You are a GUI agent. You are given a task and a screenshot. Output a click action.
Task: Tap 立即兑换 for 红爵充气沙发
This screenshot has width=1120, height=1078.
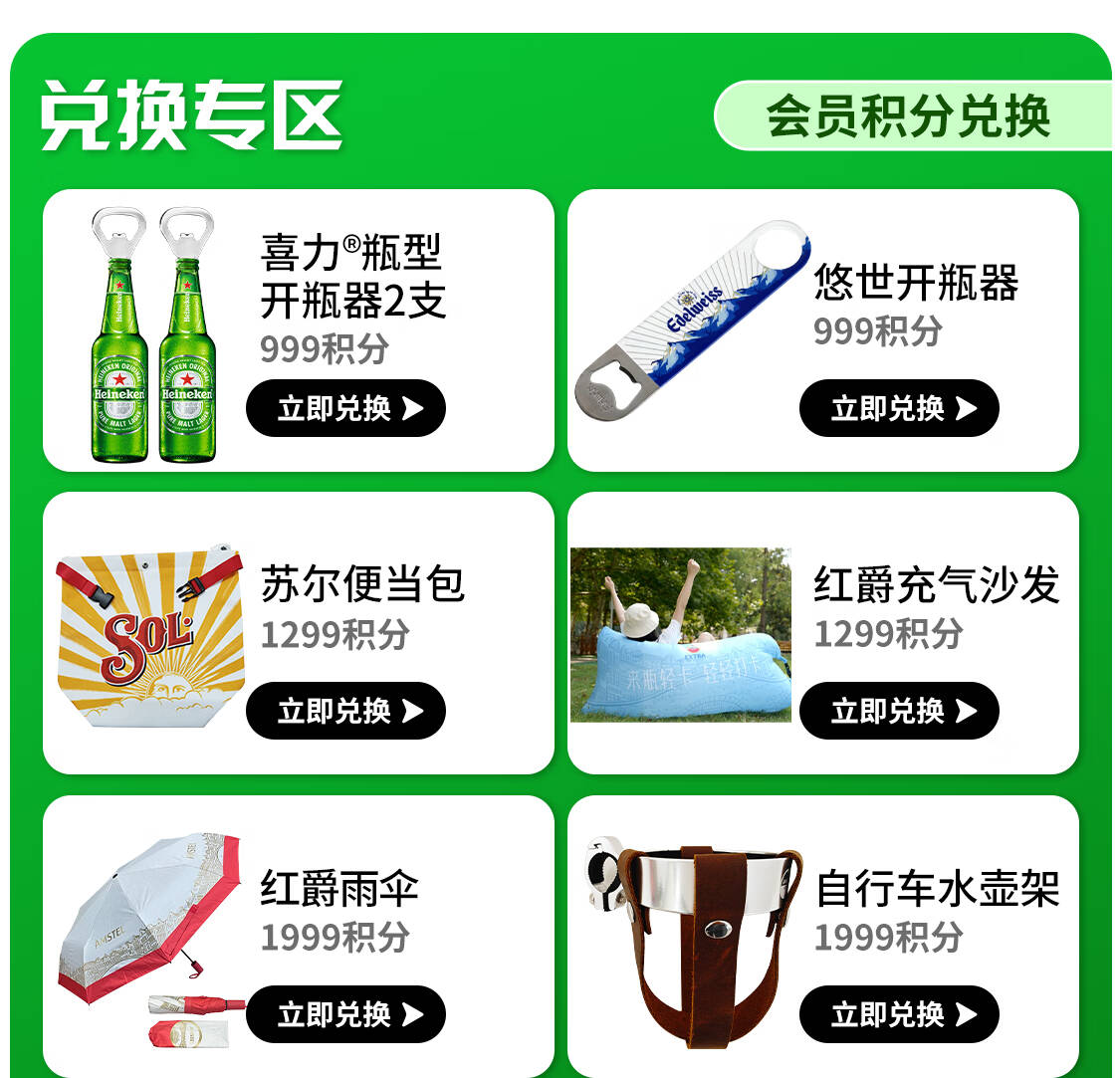click(899, 711)
